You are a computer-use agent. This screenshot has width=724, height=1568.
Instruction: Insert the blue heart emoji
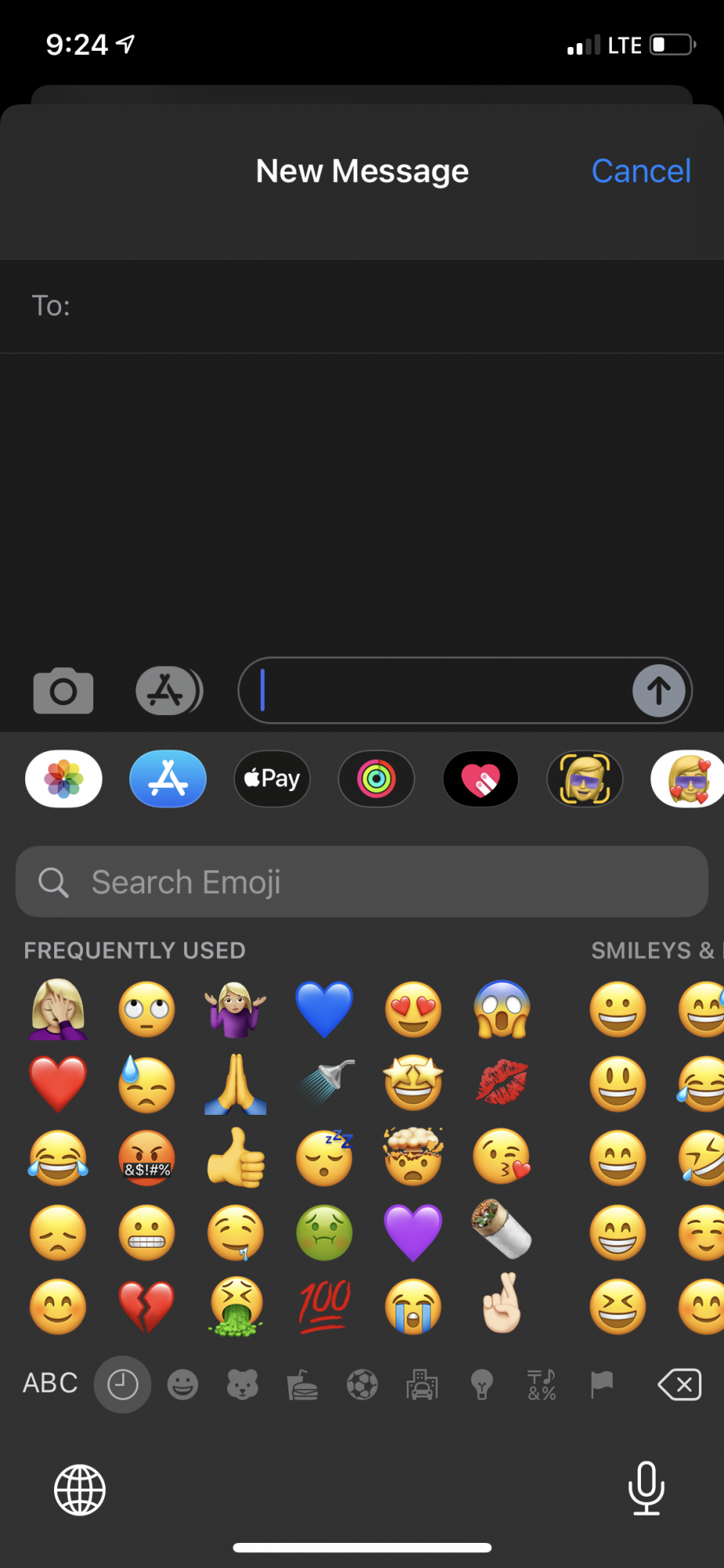click(x=324, y=1009)
